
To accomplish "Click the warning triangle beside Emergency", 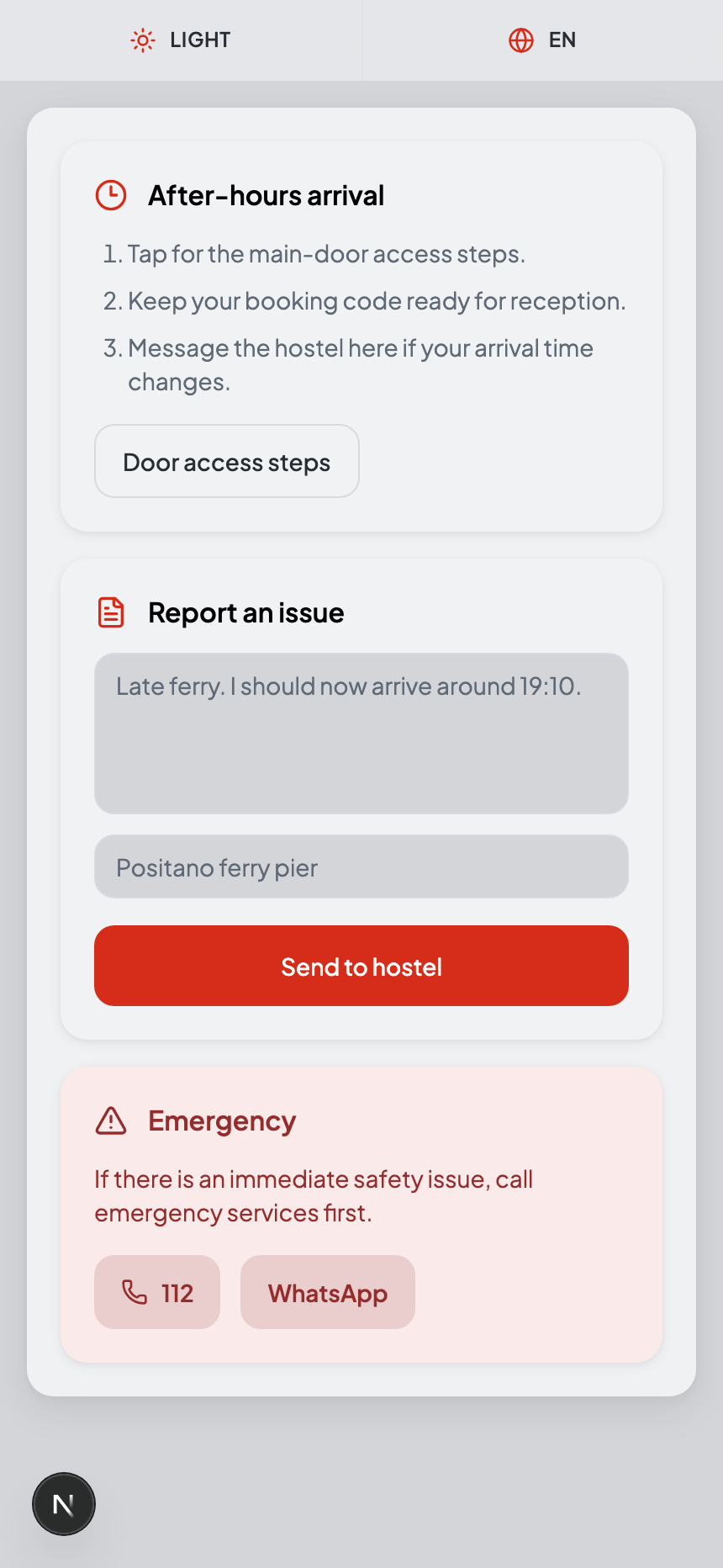I will (x=110, y=1120).
